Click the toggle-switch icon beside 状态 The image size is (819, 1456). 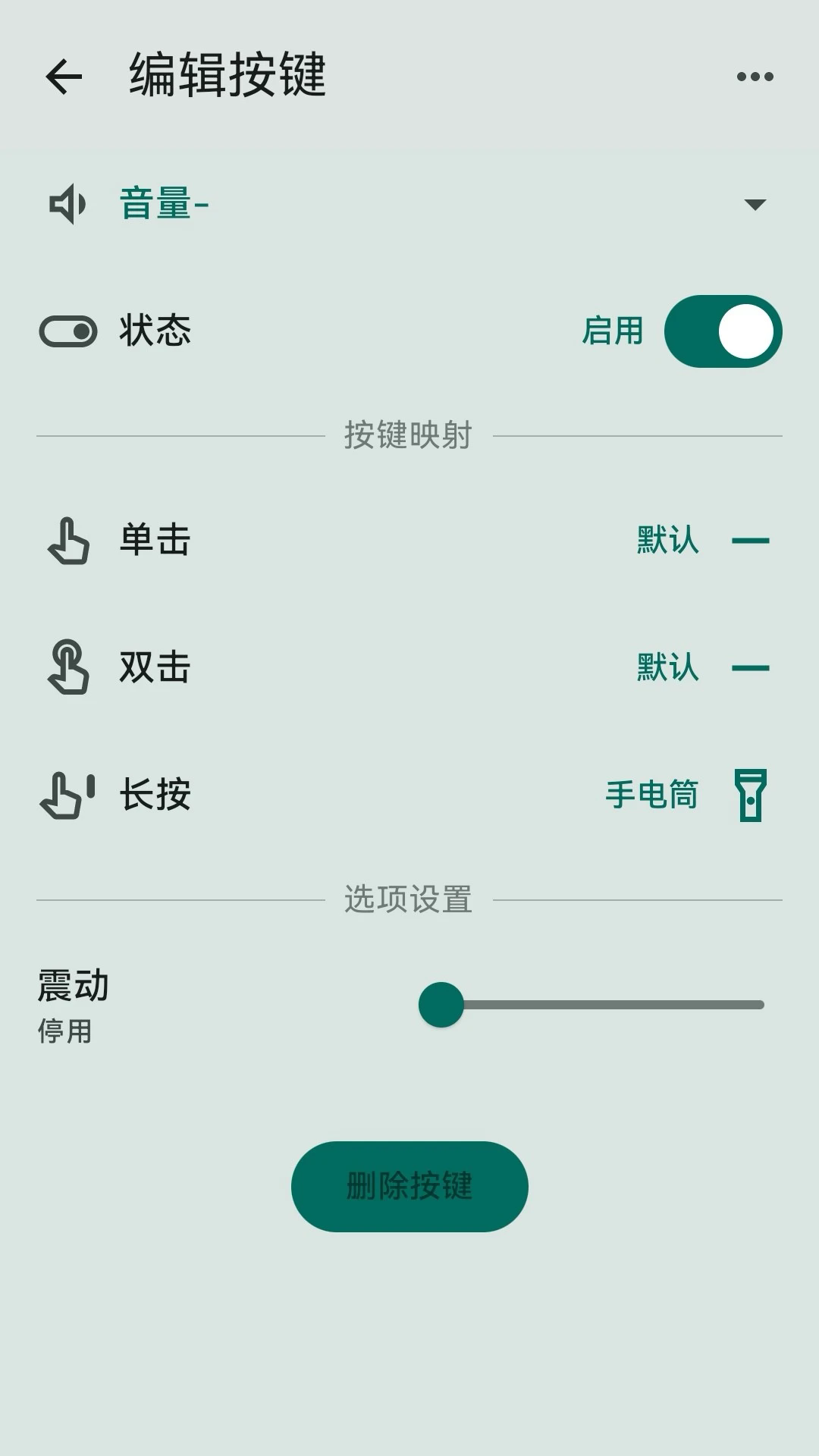(68, 330)
